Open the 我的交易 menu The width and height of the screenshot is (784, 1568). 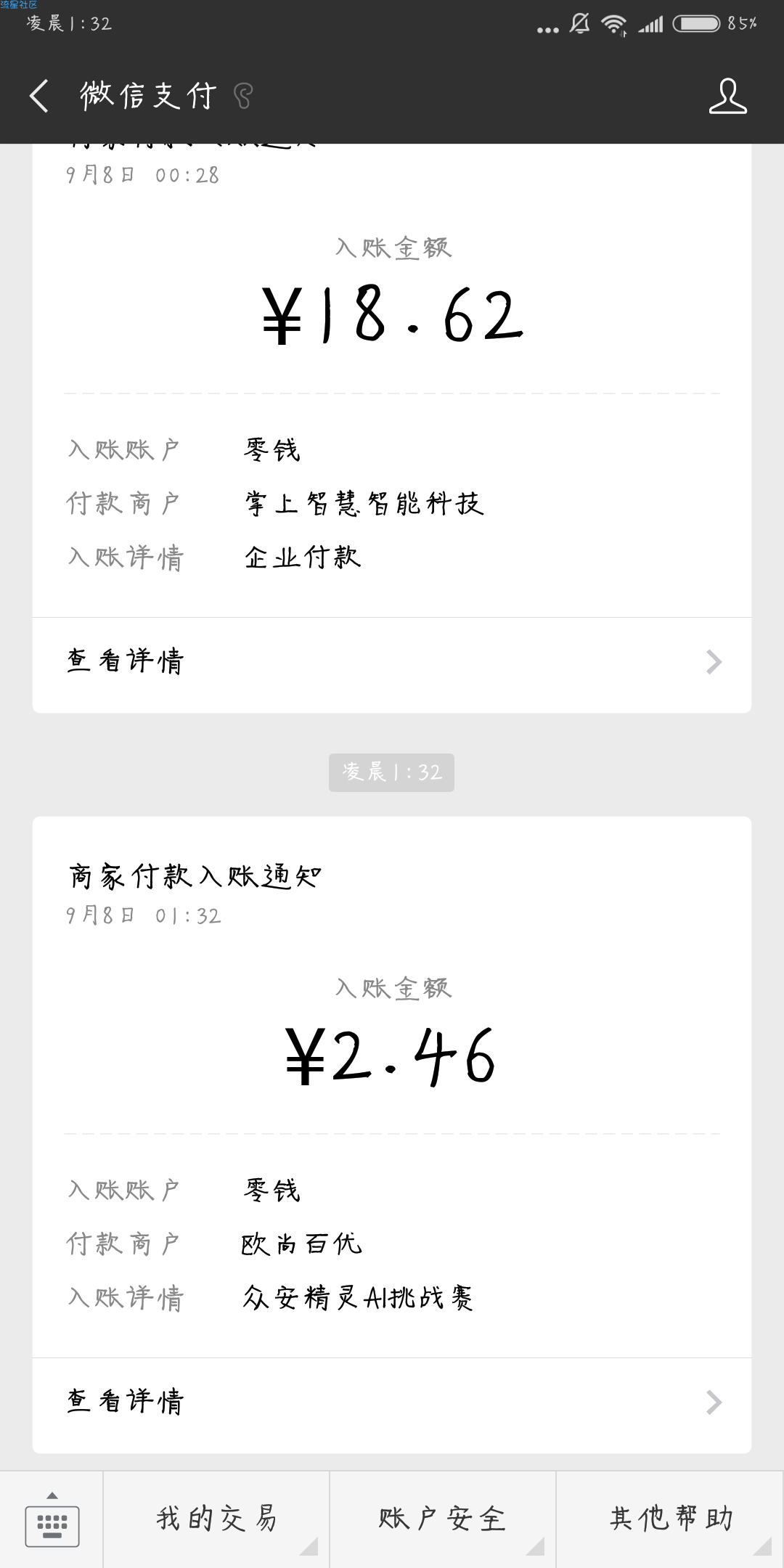coord(216,1519)
